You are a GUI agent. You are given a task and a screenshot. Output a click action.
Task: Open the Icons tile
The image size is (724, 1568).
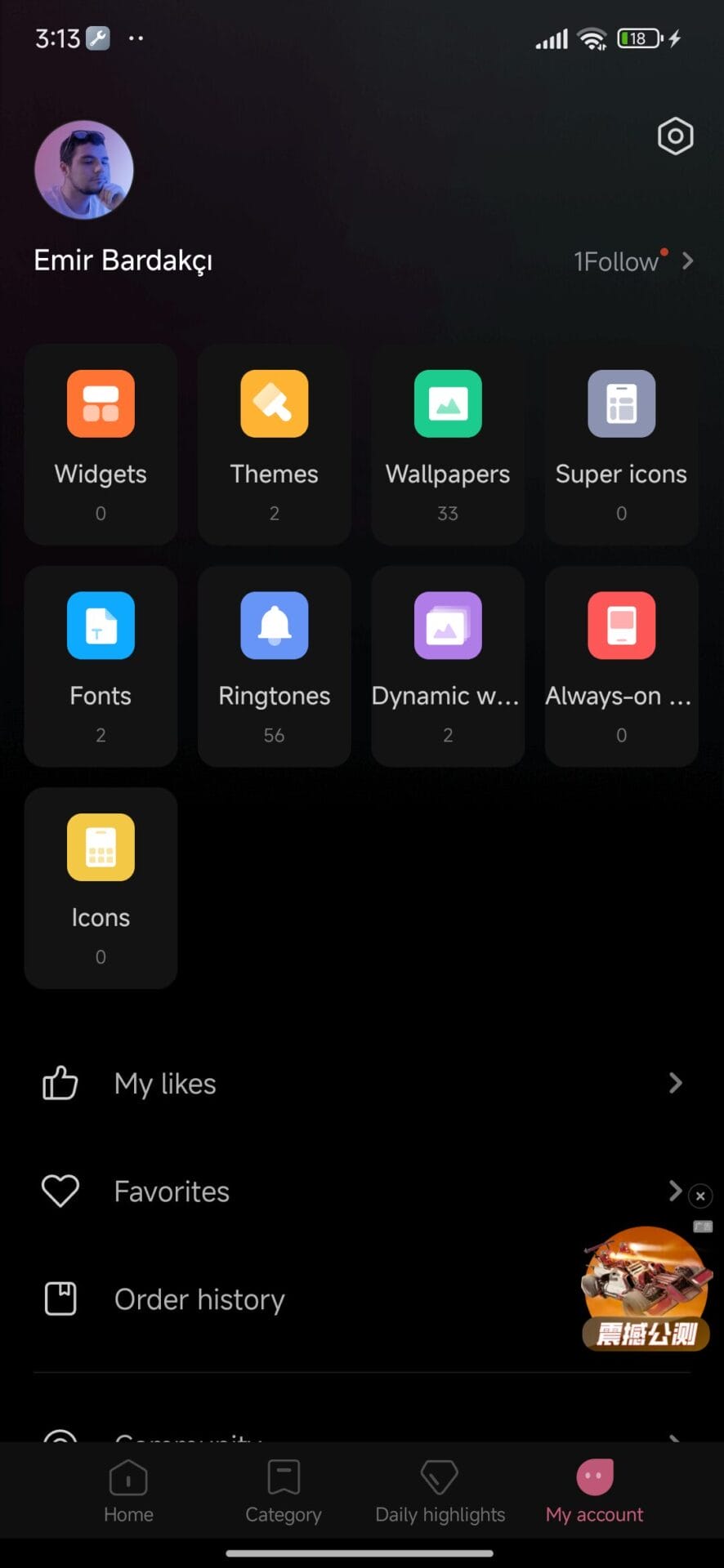(x=101, y=888)
